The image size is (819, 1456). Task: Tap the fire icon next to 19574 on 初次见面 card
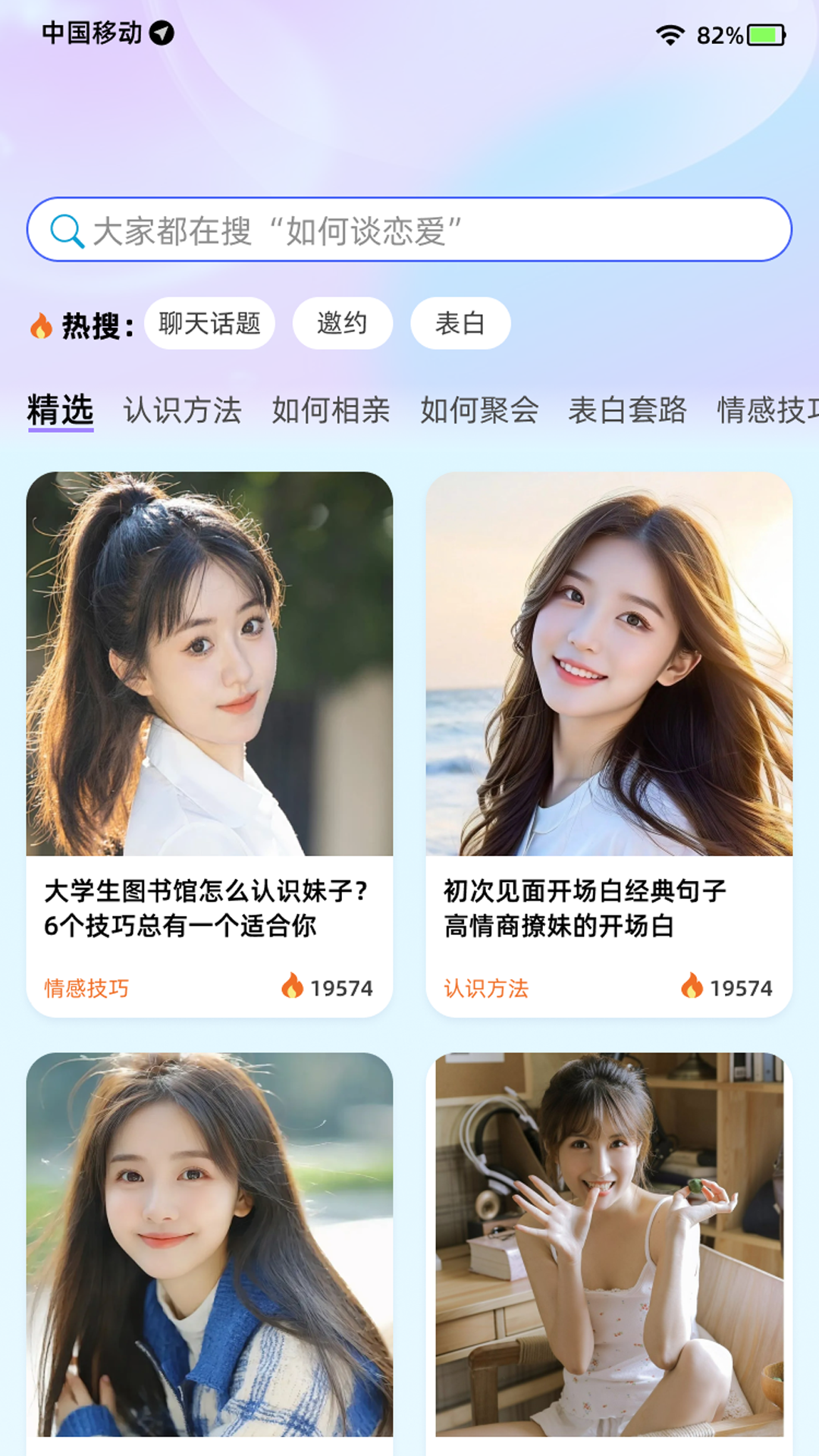[x=691, y=987]
